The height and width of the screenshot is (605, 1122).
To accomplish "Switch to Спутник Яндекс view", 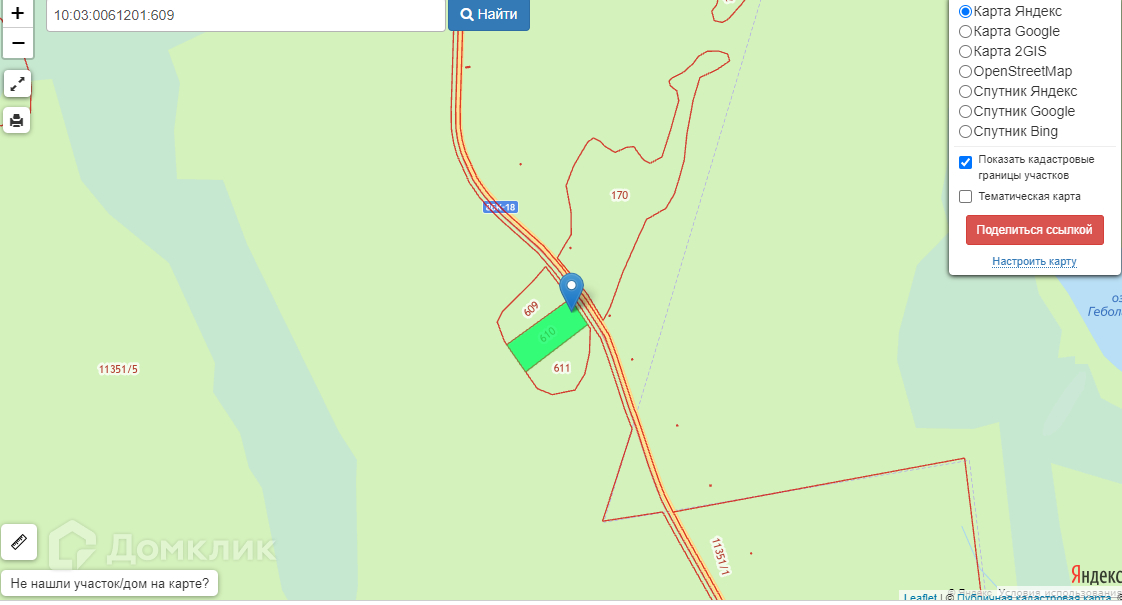I will [x=965, y=92].
